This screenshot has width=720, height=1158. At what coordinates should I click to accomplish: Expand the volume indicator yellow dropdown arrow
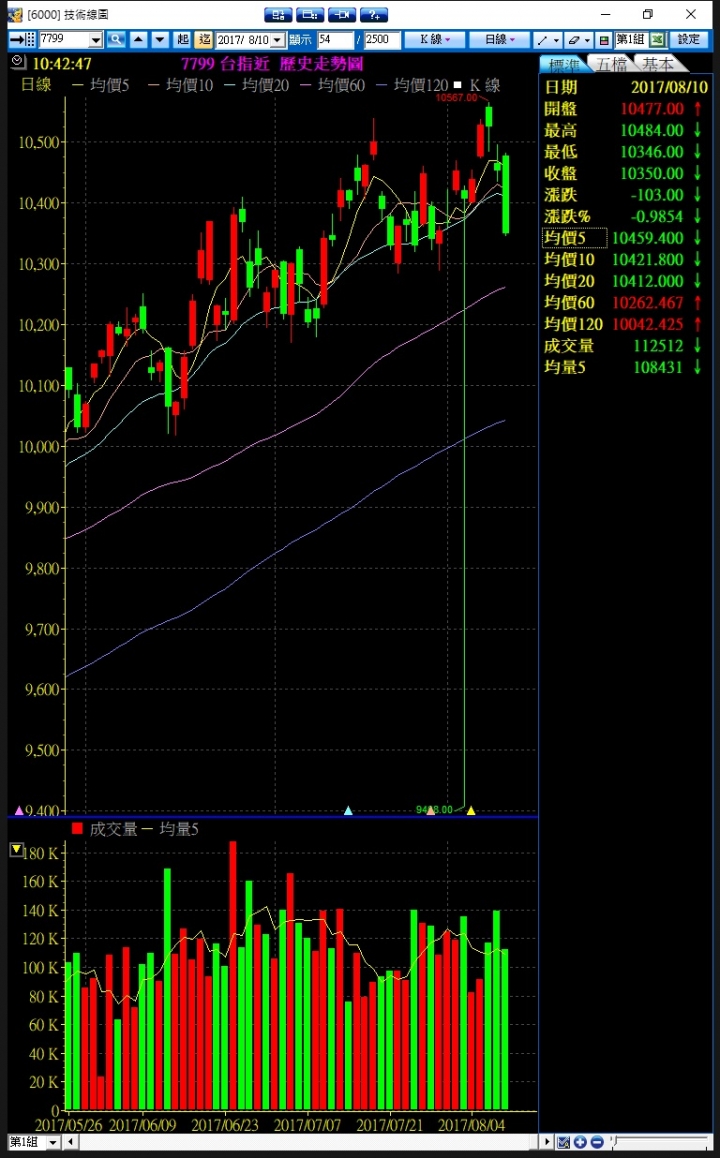[x=16, y=849]
